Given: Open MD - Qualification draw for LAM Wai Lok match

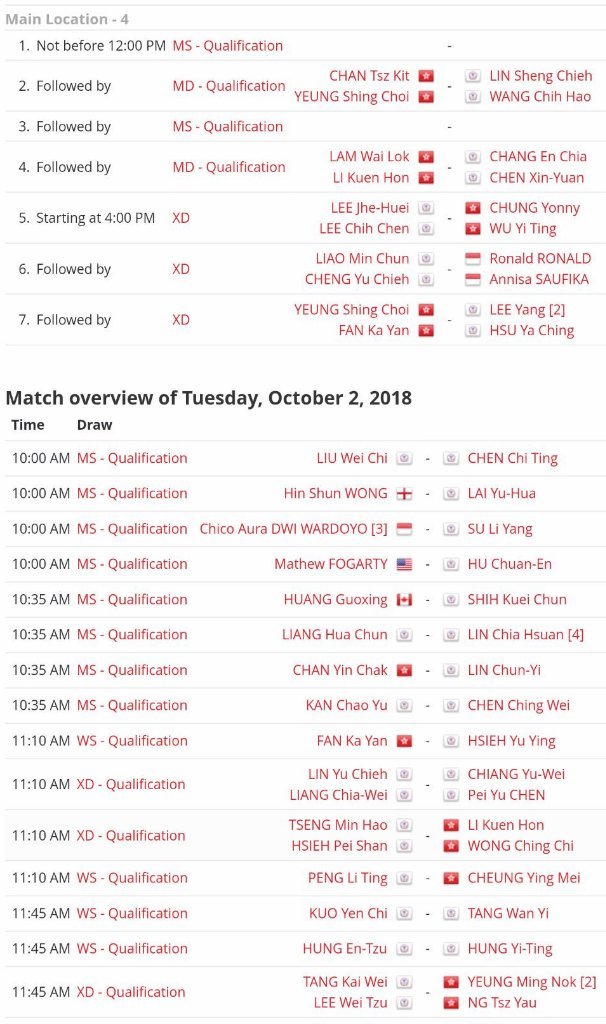Looking at the screenshot, I should point(229,167).
